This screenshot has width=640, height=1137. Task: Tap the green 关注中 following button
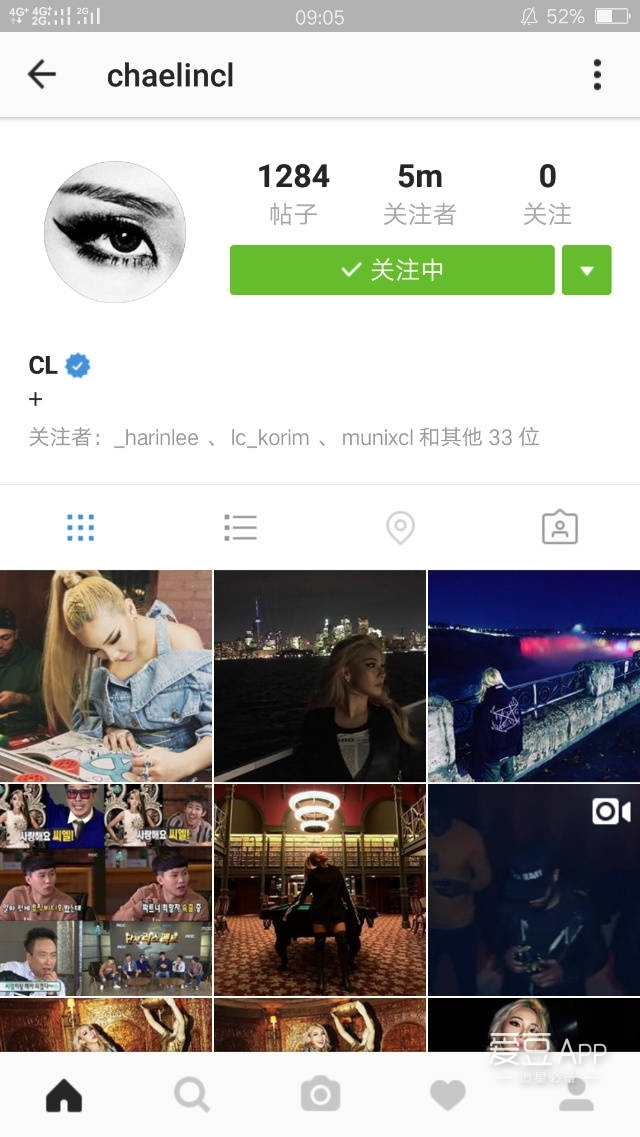(392, 270)
